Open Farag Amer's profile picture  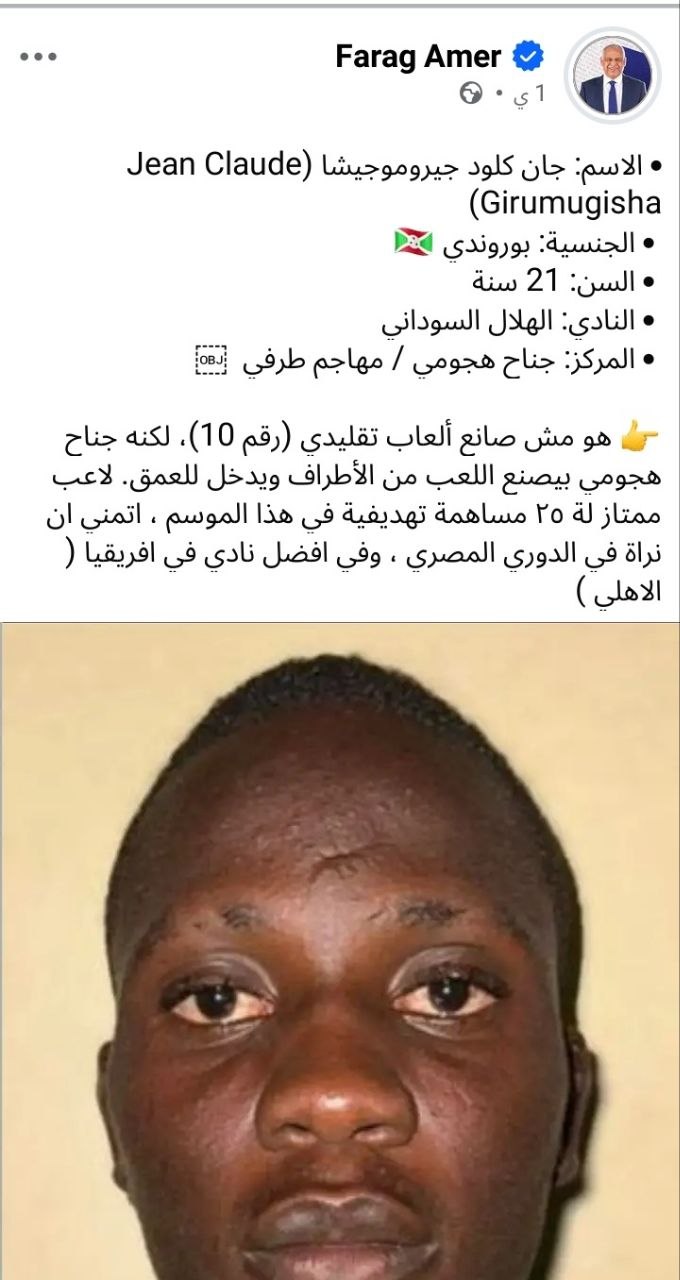[612, 73]
